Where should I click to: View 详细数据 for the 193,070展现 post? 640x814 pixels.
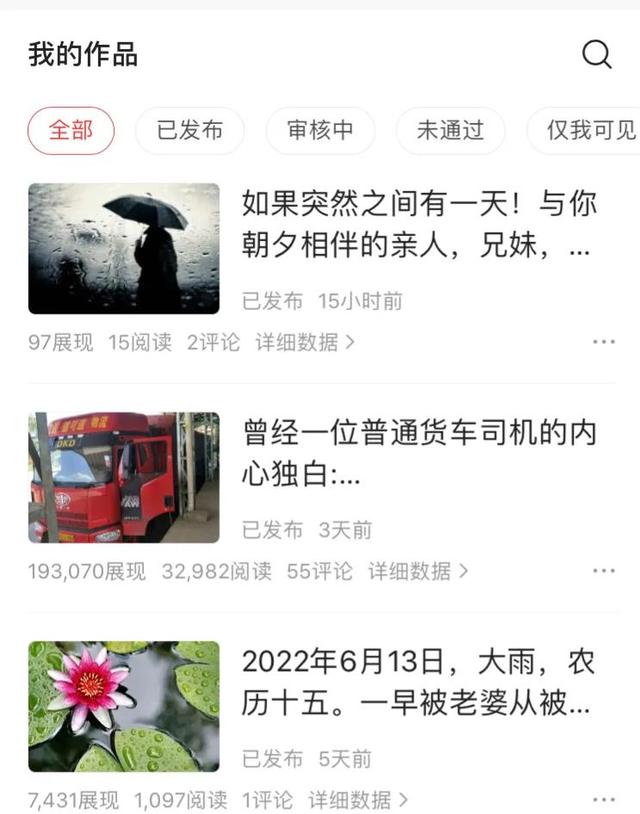coord(418,571)
